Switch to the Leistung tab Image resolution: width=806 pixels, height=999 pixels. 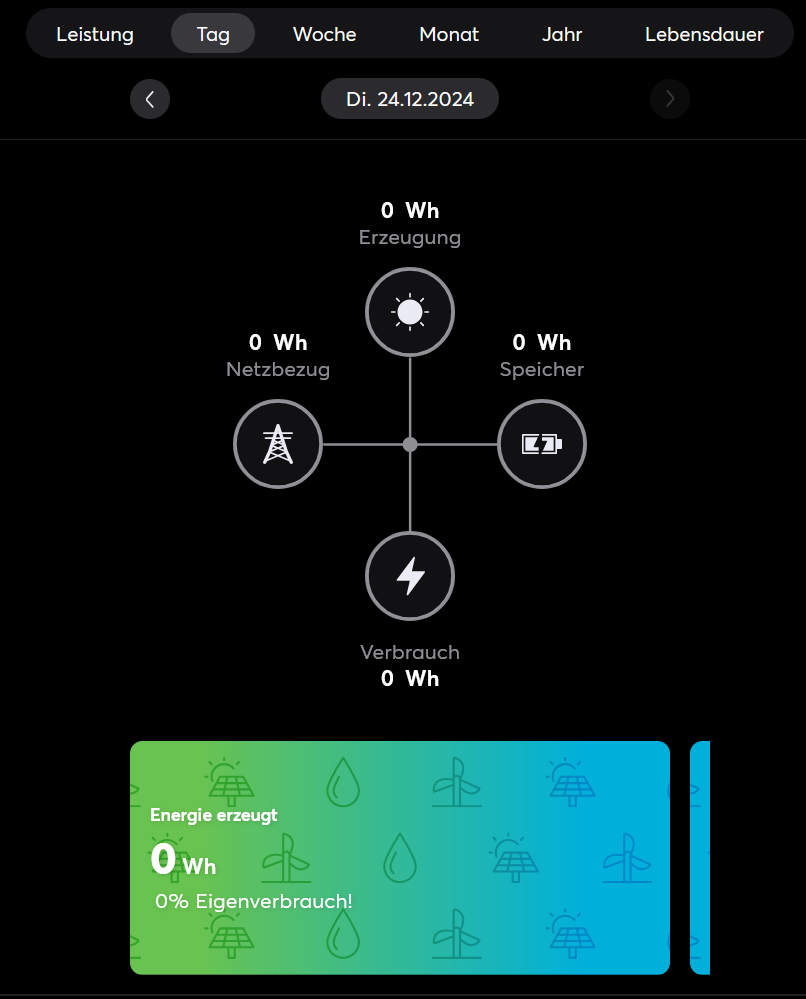[x=95, y=34]
